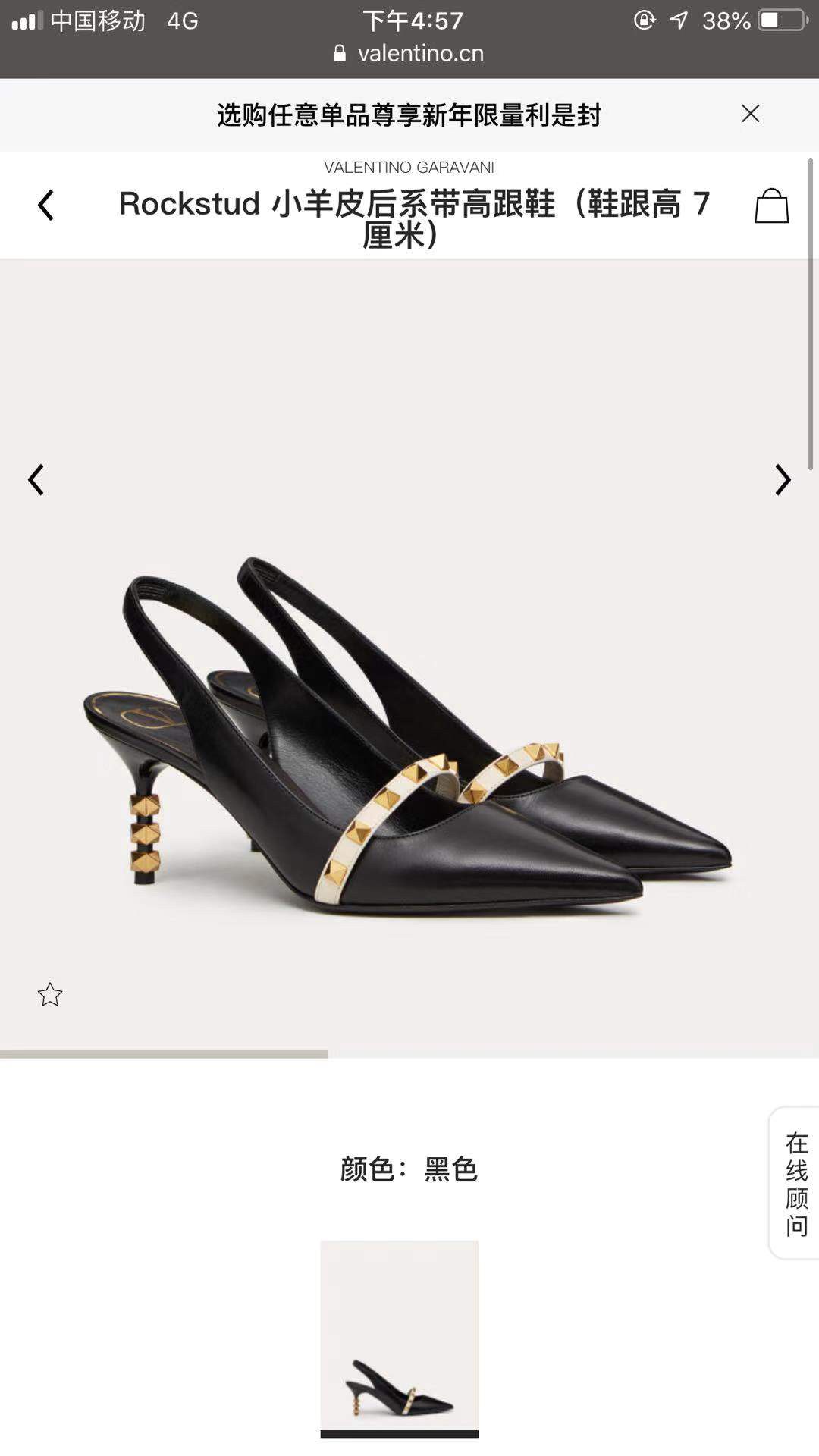
Task: Select the black color swatch
Action: pos(399,1338)
